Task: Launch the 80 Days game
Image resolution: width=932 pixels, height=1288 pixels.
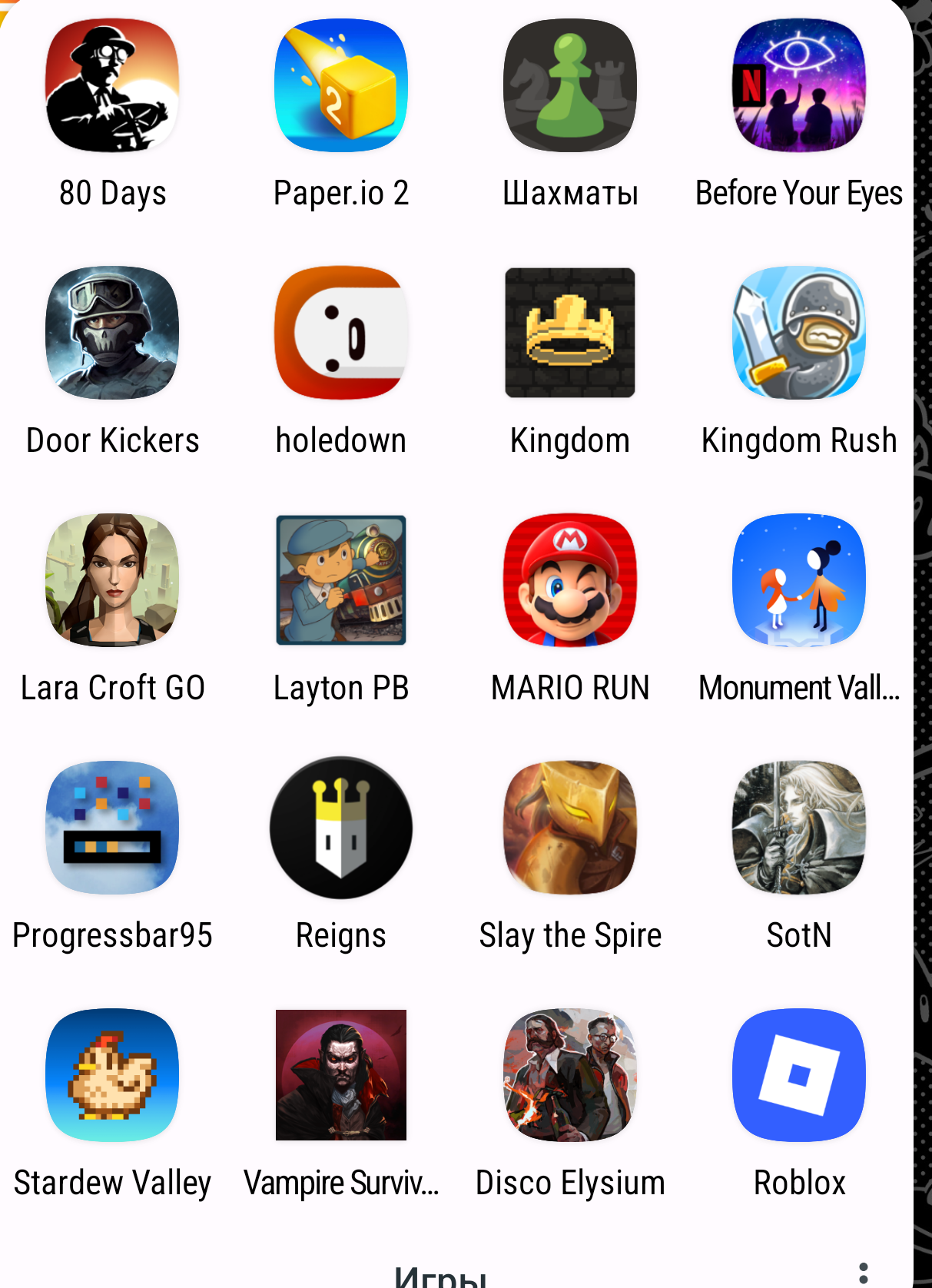Action: pyautogui.click(x=112, y=85)
